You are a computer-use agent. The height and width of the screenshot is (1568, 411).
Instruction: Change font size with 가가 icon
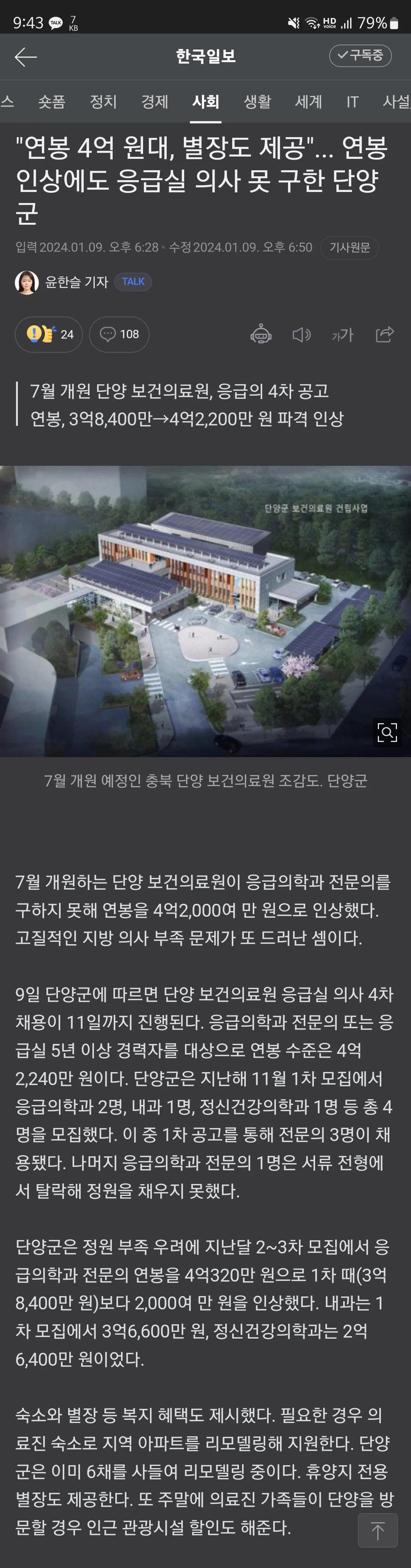point(342,334)
